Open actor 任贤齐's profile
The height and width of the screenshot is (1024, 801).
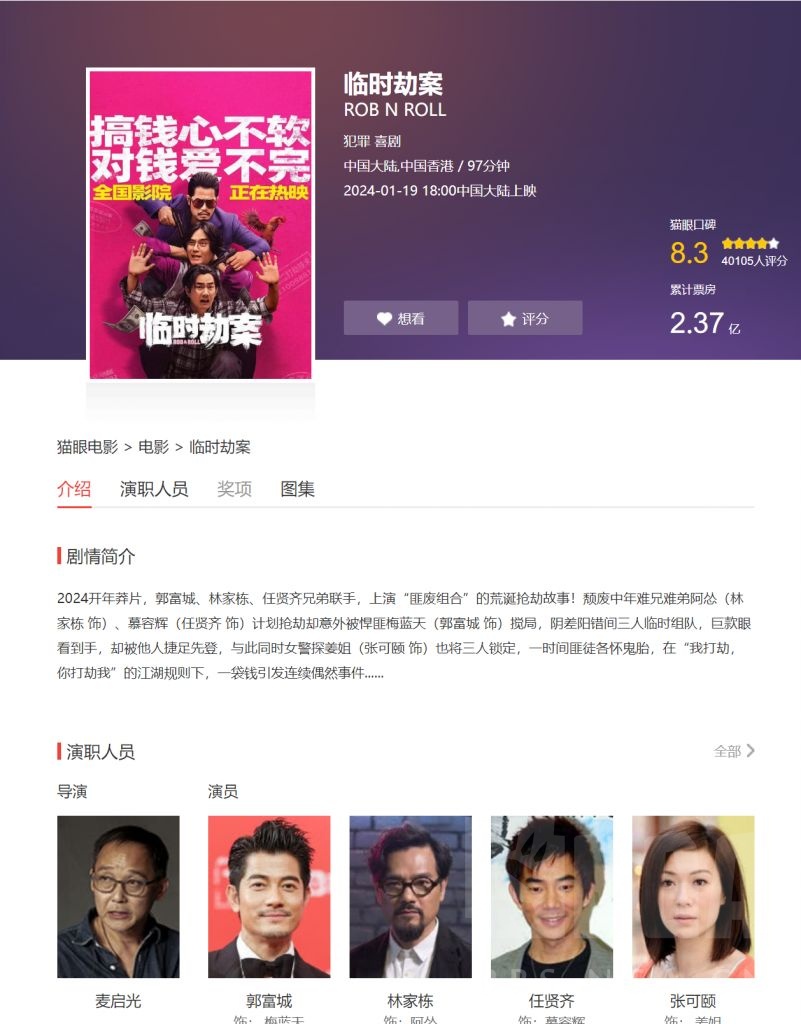[x=551, y=897]
